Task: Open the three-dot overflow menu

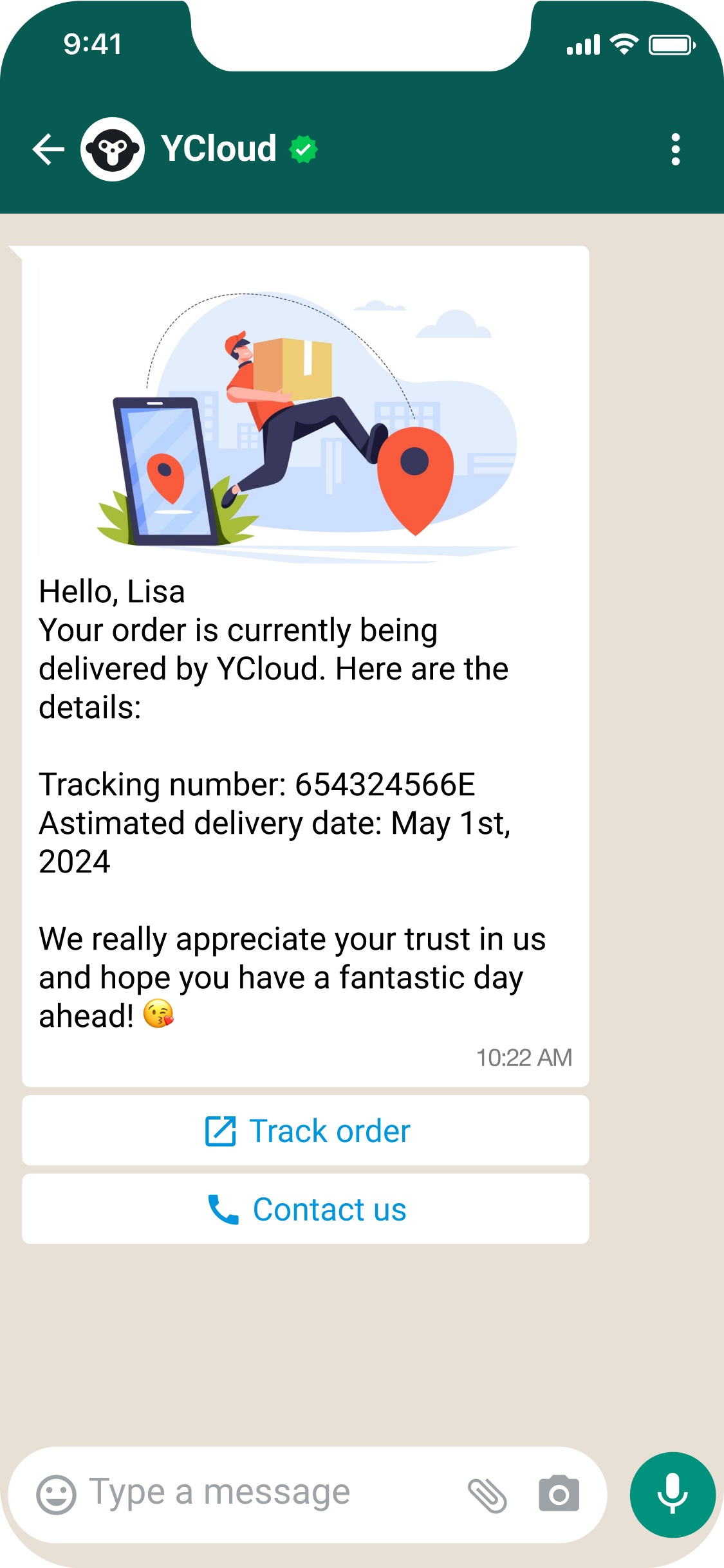Action: pyautogui.click(x=675, y=149)
